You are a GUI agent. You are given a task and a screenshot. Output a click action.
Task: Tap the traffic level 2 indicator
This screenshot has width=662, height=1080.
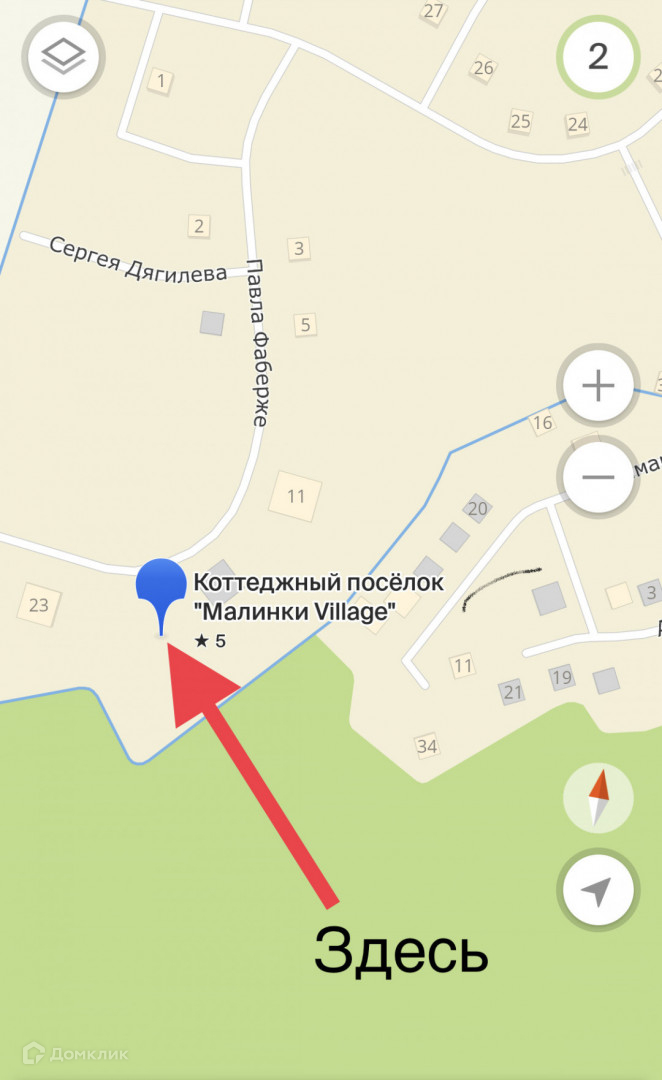(598, 56)
